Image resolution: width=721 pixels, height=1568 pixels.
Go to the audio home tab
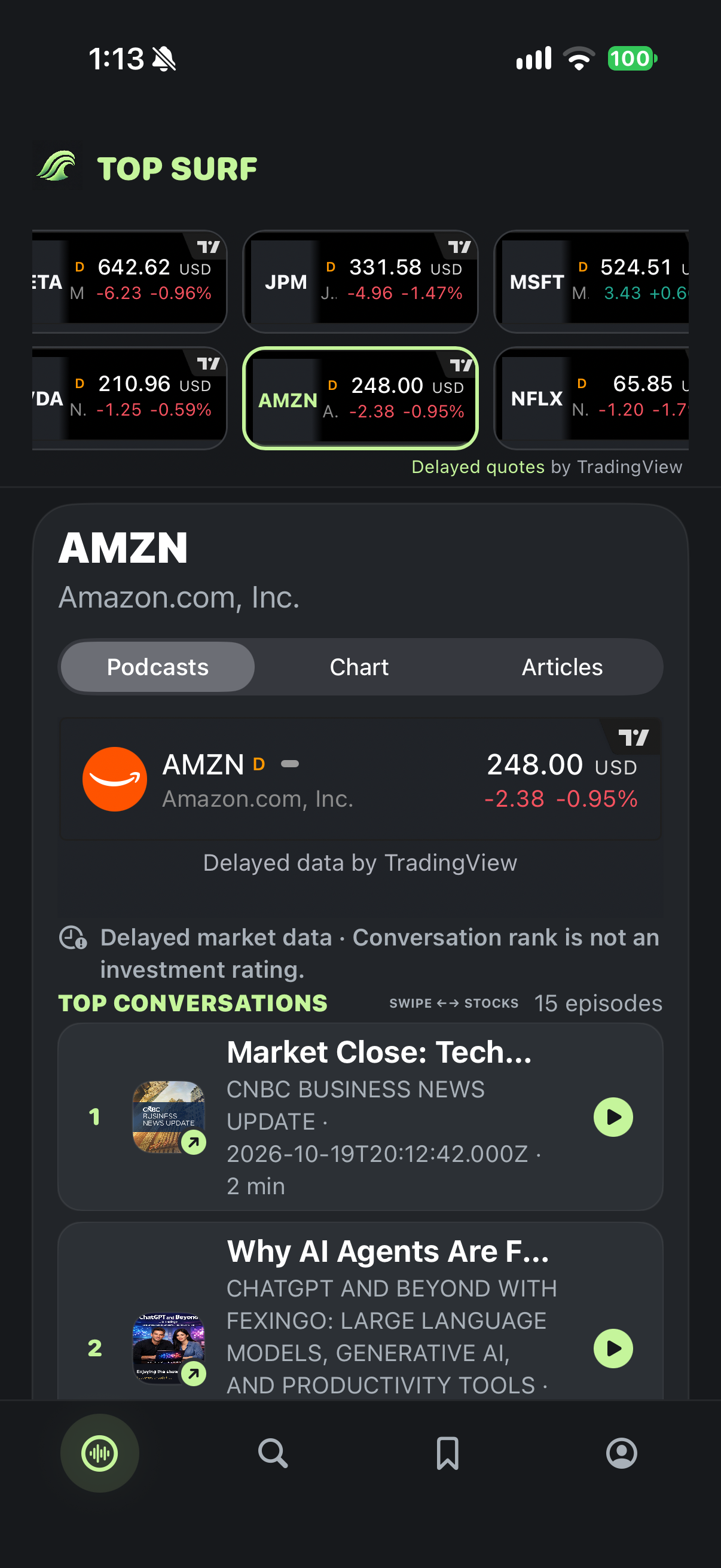pyautogui.click(x=100, y=1454)
